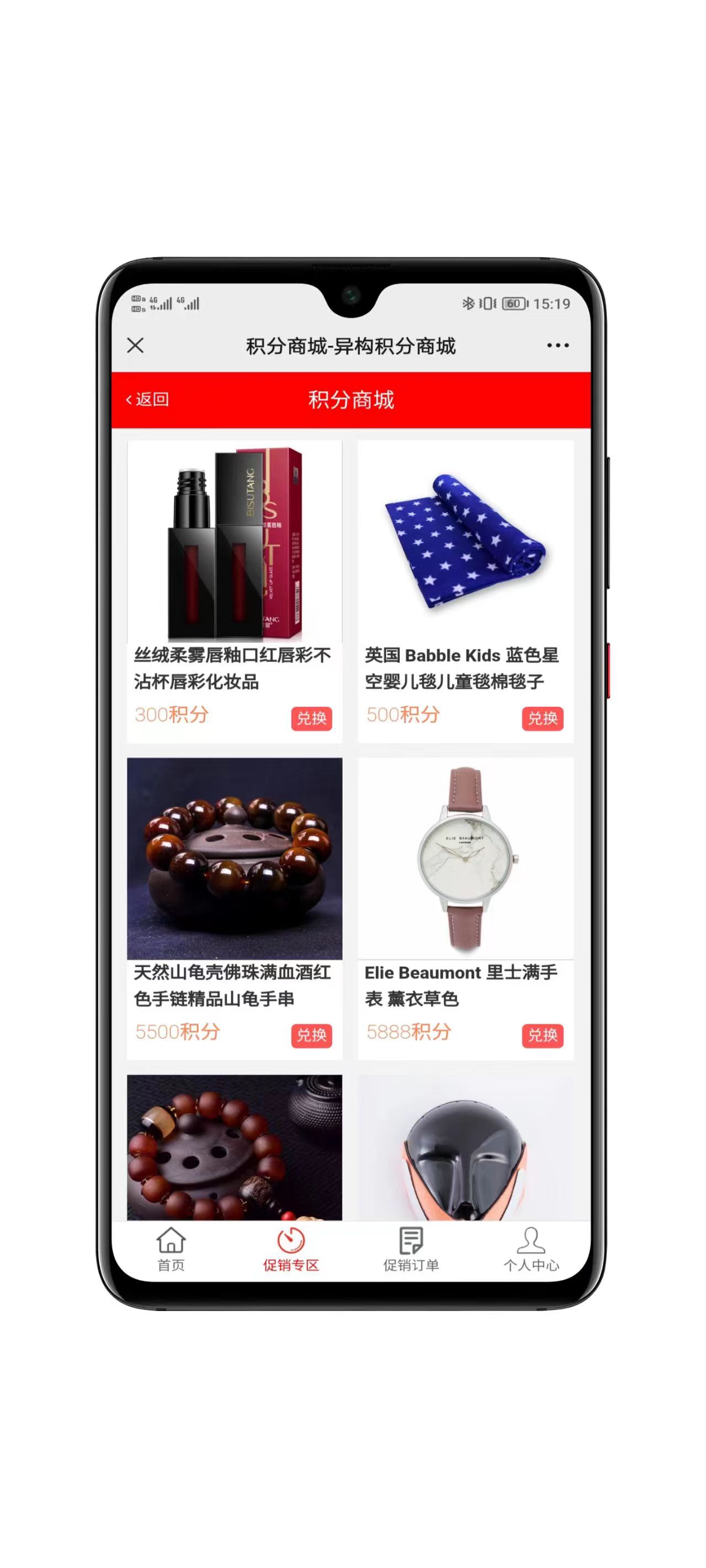The image size is (706, 1568).
Task: Go back using the 返回 button
Action: pyautogui.click(x=147, y=399)
